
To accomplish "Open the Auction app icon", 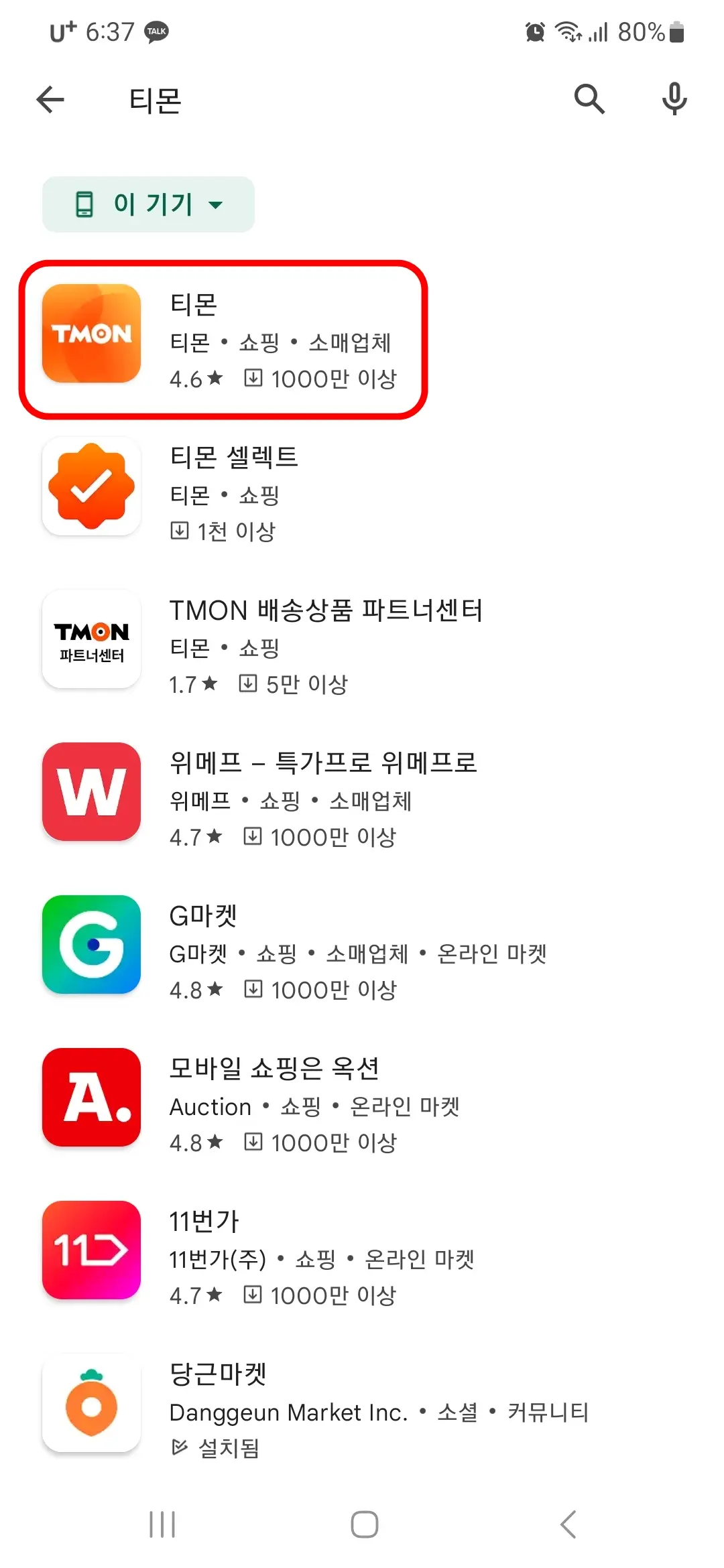I will click(91, 1098).
